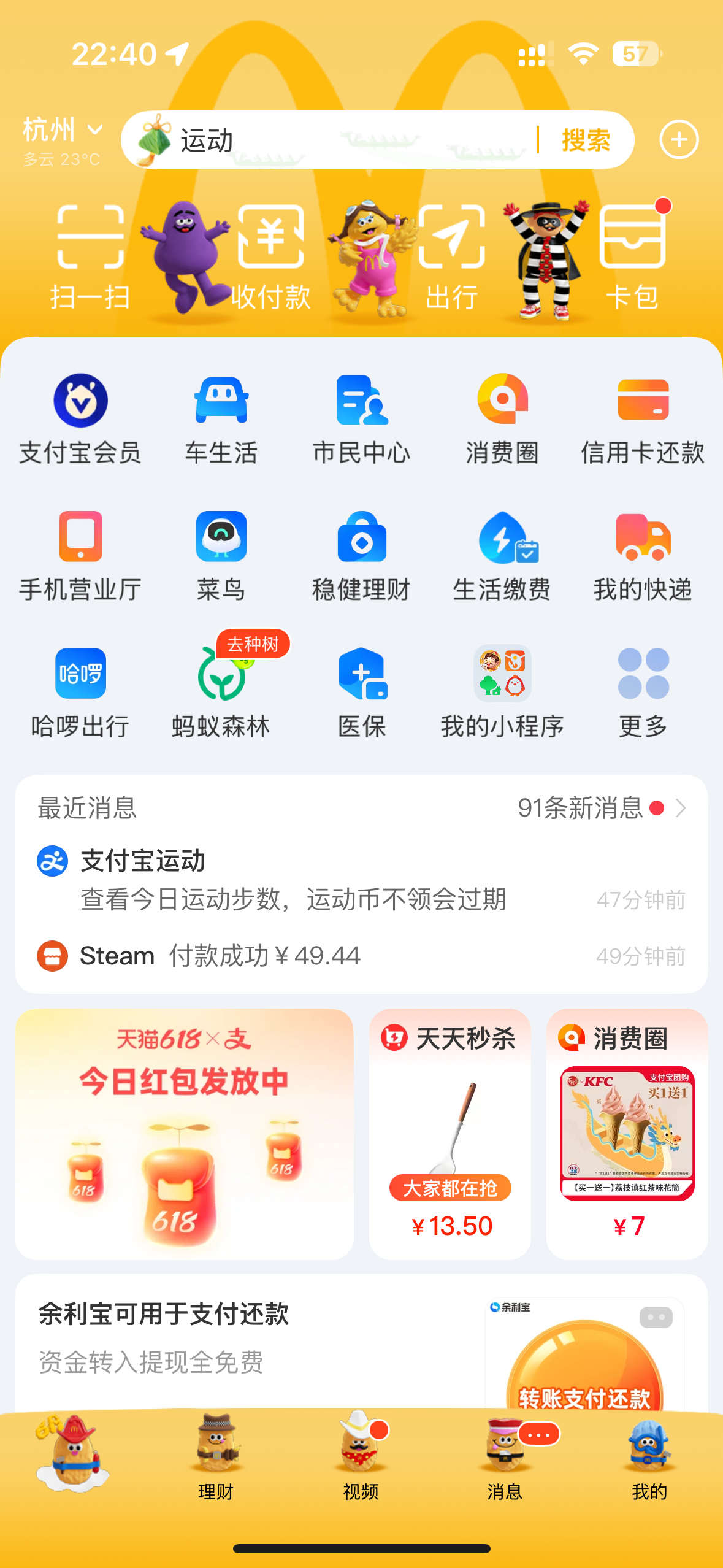Viewport: 723px width, 1568px height.
Task: Open 出行 travel services
Action: tap(452, 258)
